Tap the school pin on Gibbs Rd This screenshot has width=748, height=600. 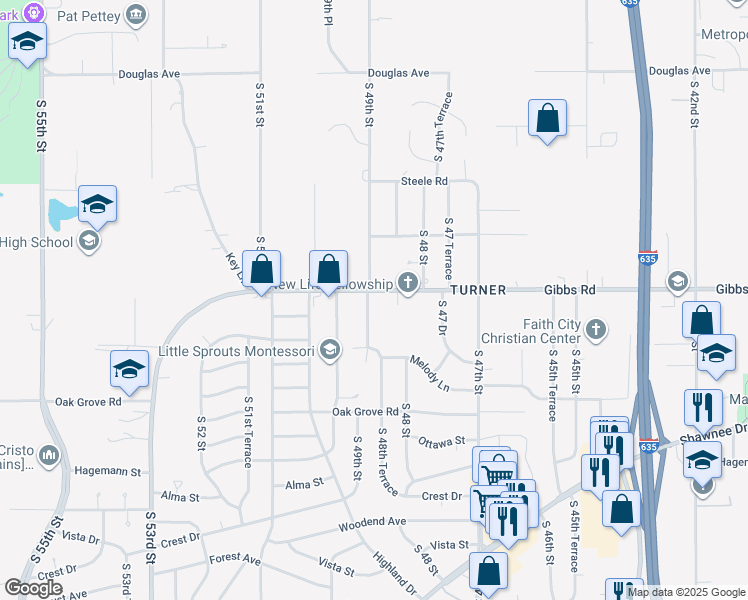pyautogui.click(x=678, y=282)
